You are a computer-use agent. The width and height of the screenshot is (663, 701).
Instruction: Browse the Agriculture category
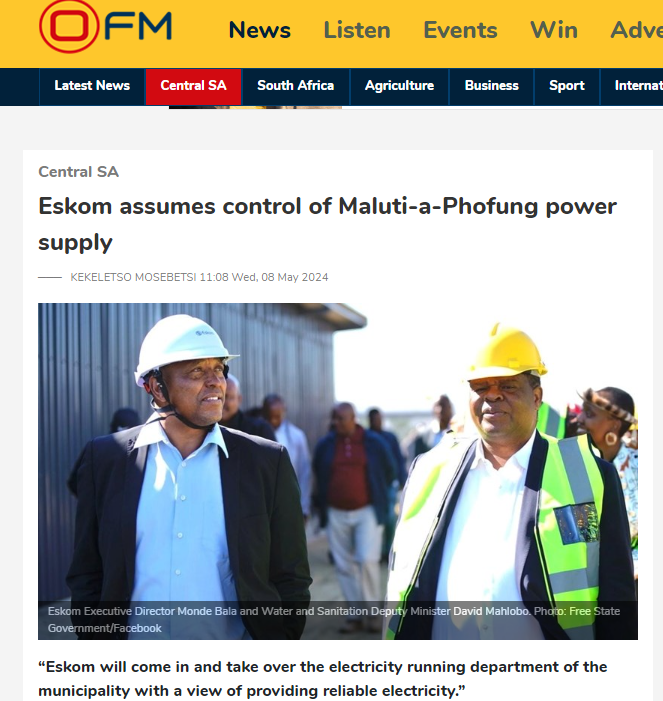tap(399, 86)
